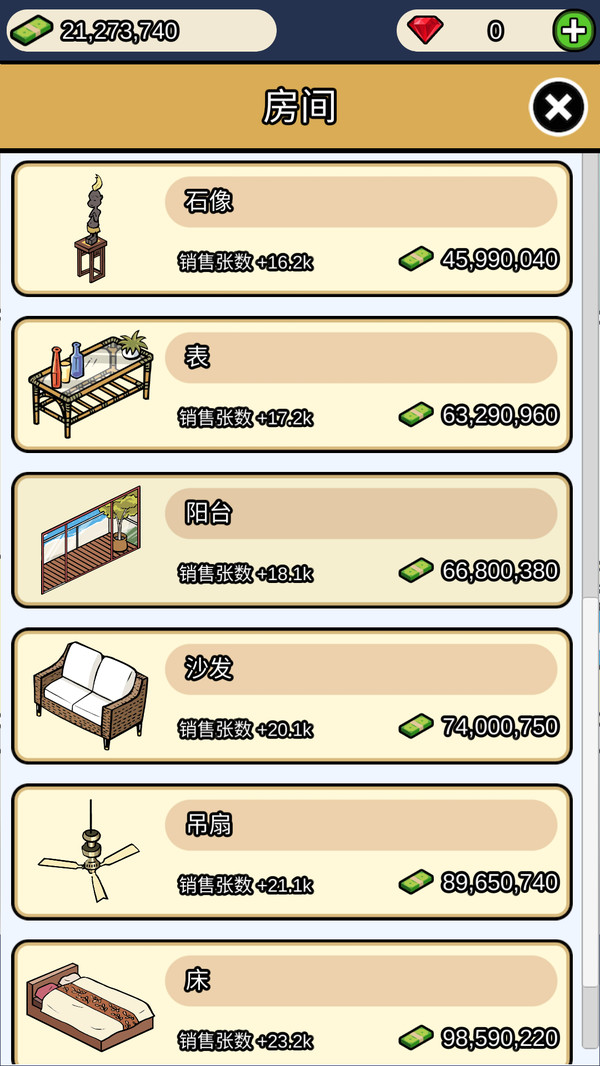Select the 阳台 balcony upgrade
Screen dimensions: 600x1066
tap(291, 541)
